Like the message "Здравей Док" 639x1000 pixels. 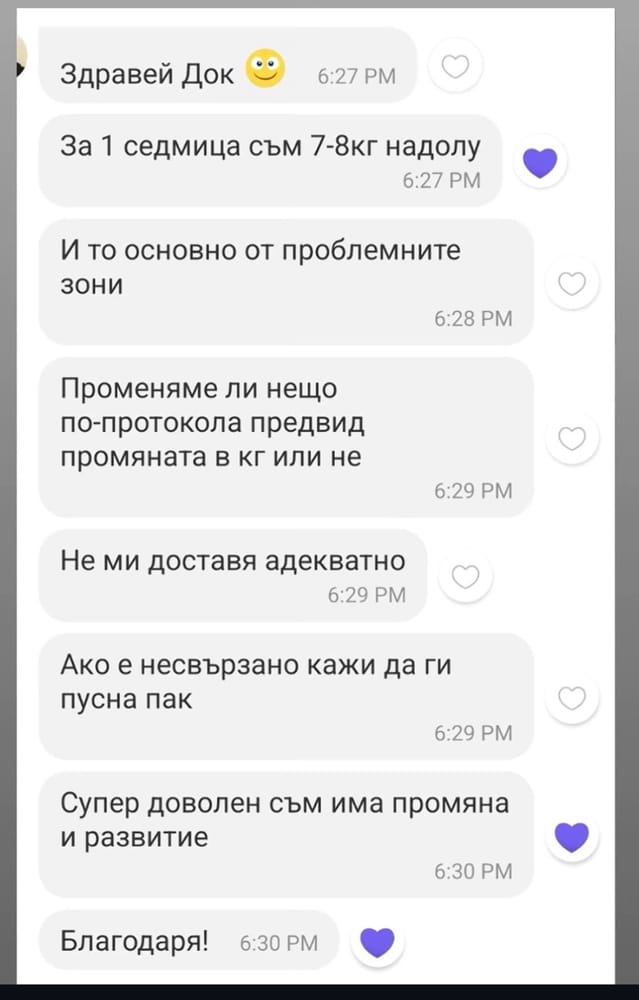[455, 67]
